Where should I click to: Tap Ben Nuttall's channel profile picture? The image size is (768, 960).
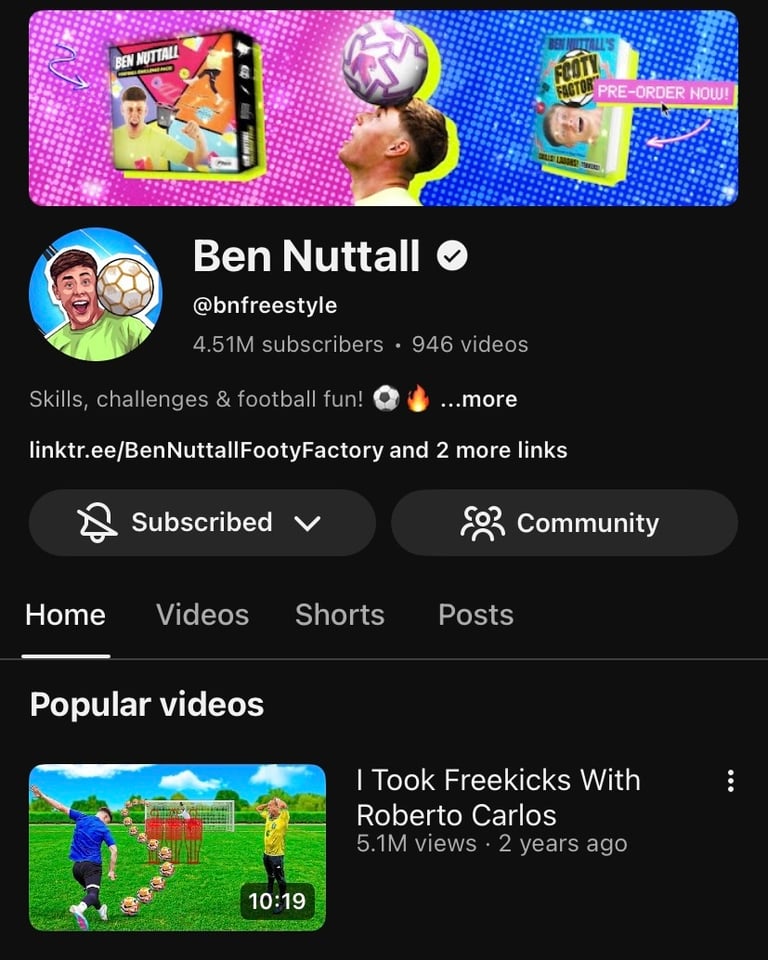coord(95,294)
